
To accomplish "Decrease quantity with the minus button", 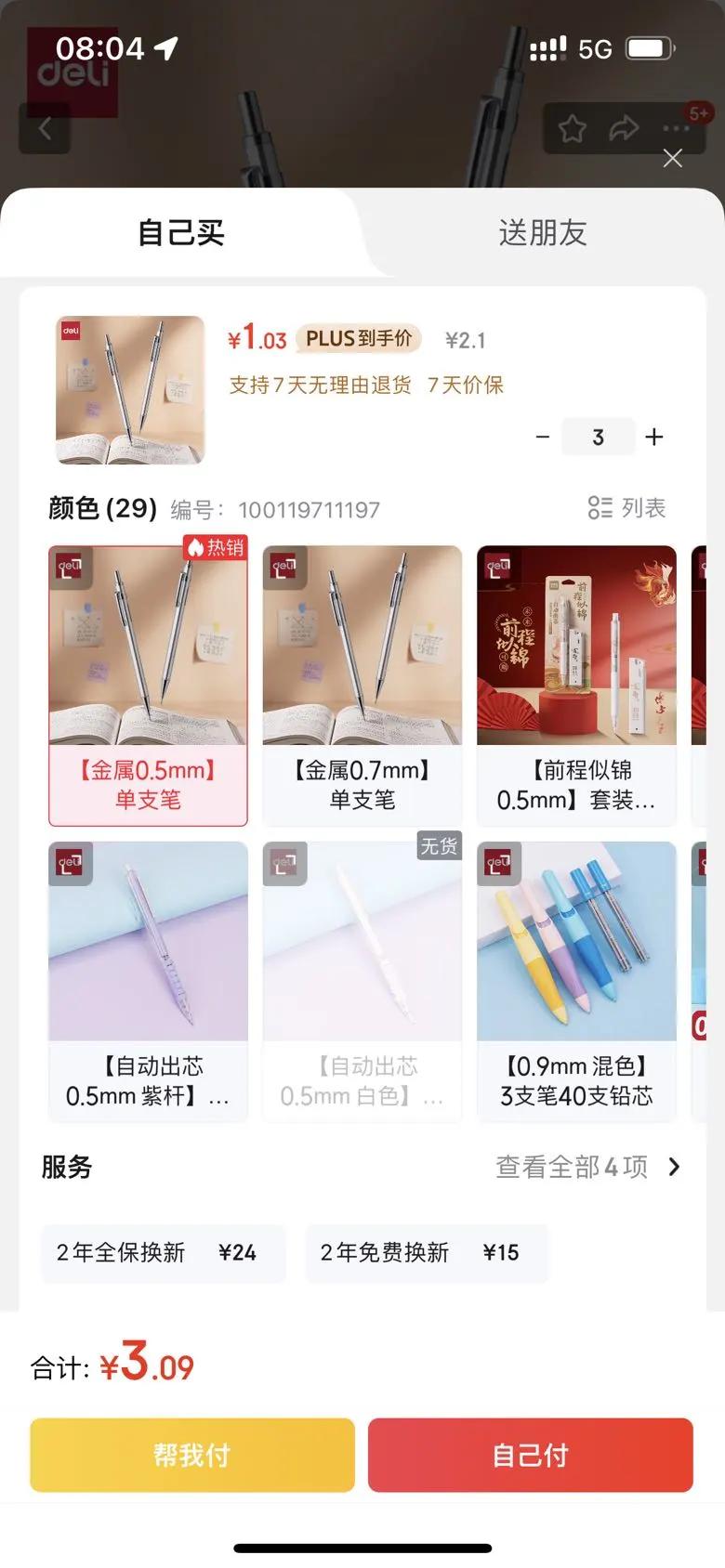I will click(x=543, y=437).
